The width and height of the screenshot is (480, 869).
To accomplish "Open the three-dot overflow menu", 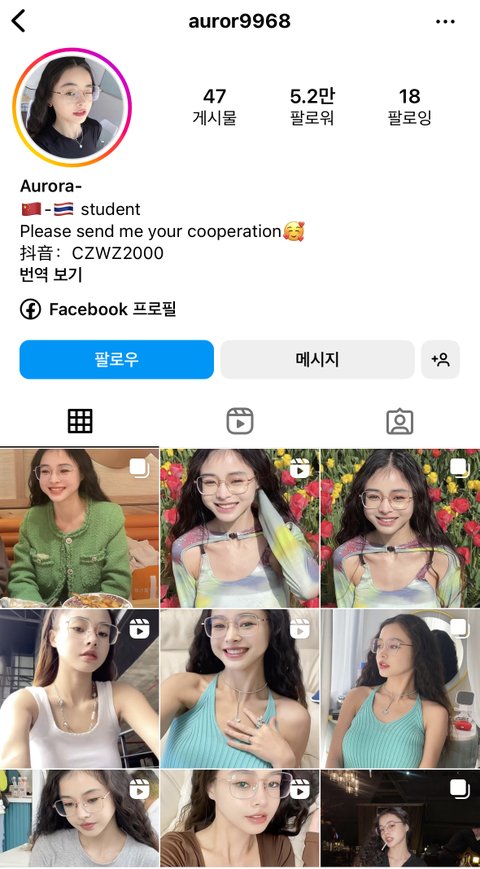I will [x=445, y=22].
